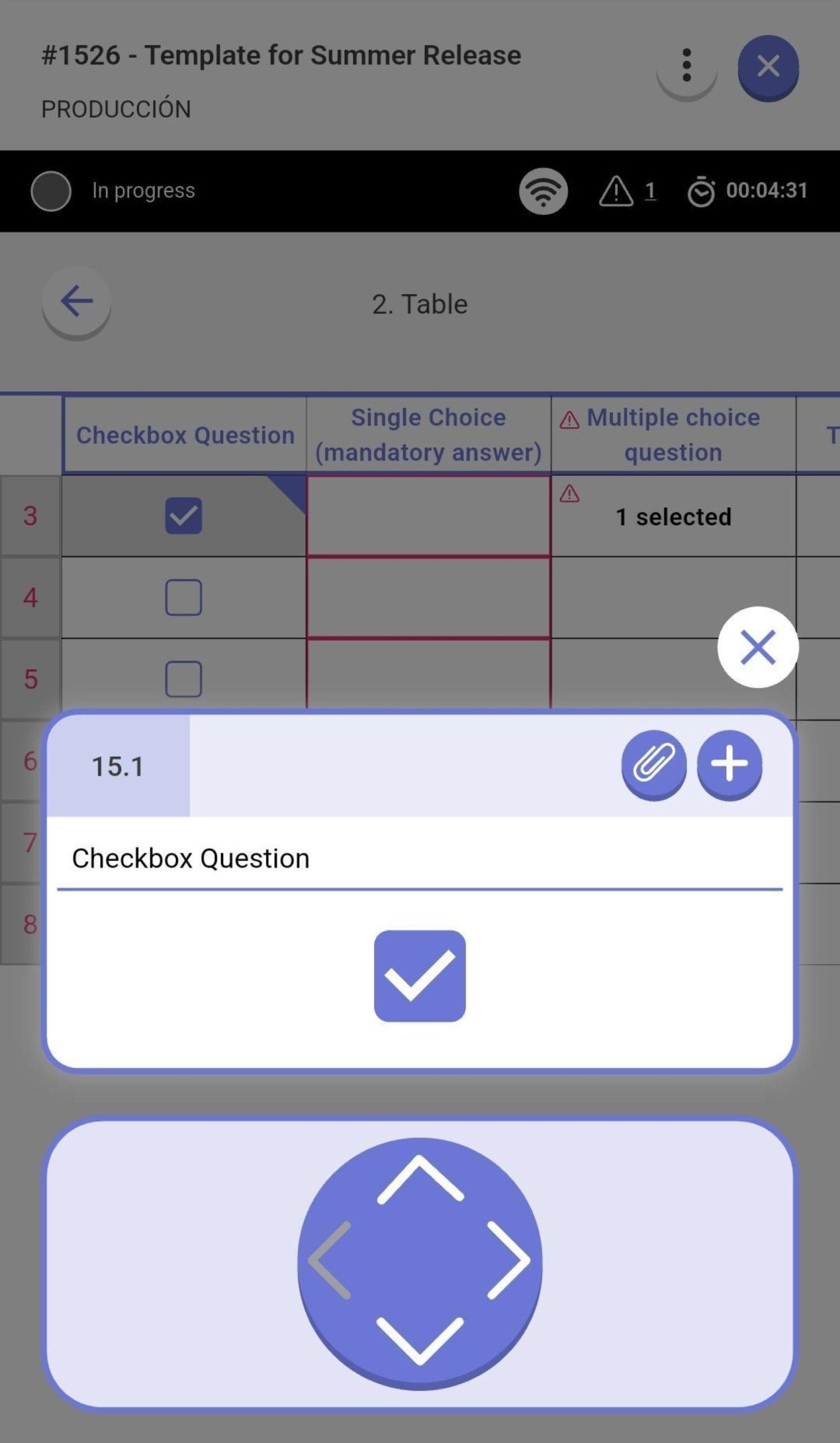
Task: Move up with the navigation pad arrow
Action: pos(419,1180)
